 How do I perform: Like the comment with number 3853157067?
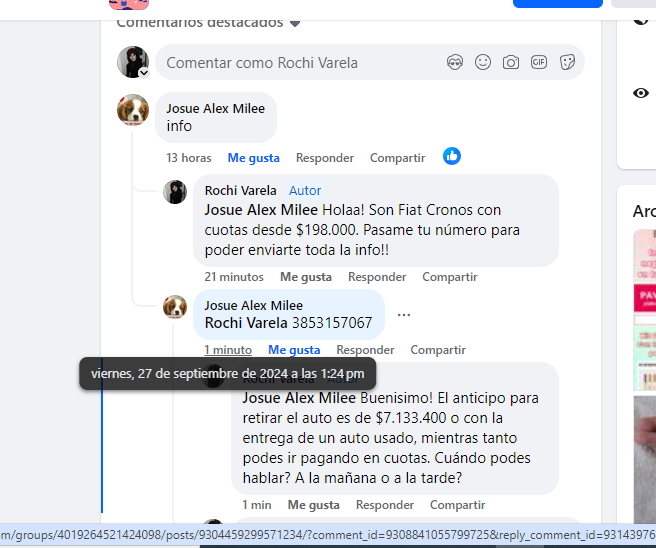294,350
